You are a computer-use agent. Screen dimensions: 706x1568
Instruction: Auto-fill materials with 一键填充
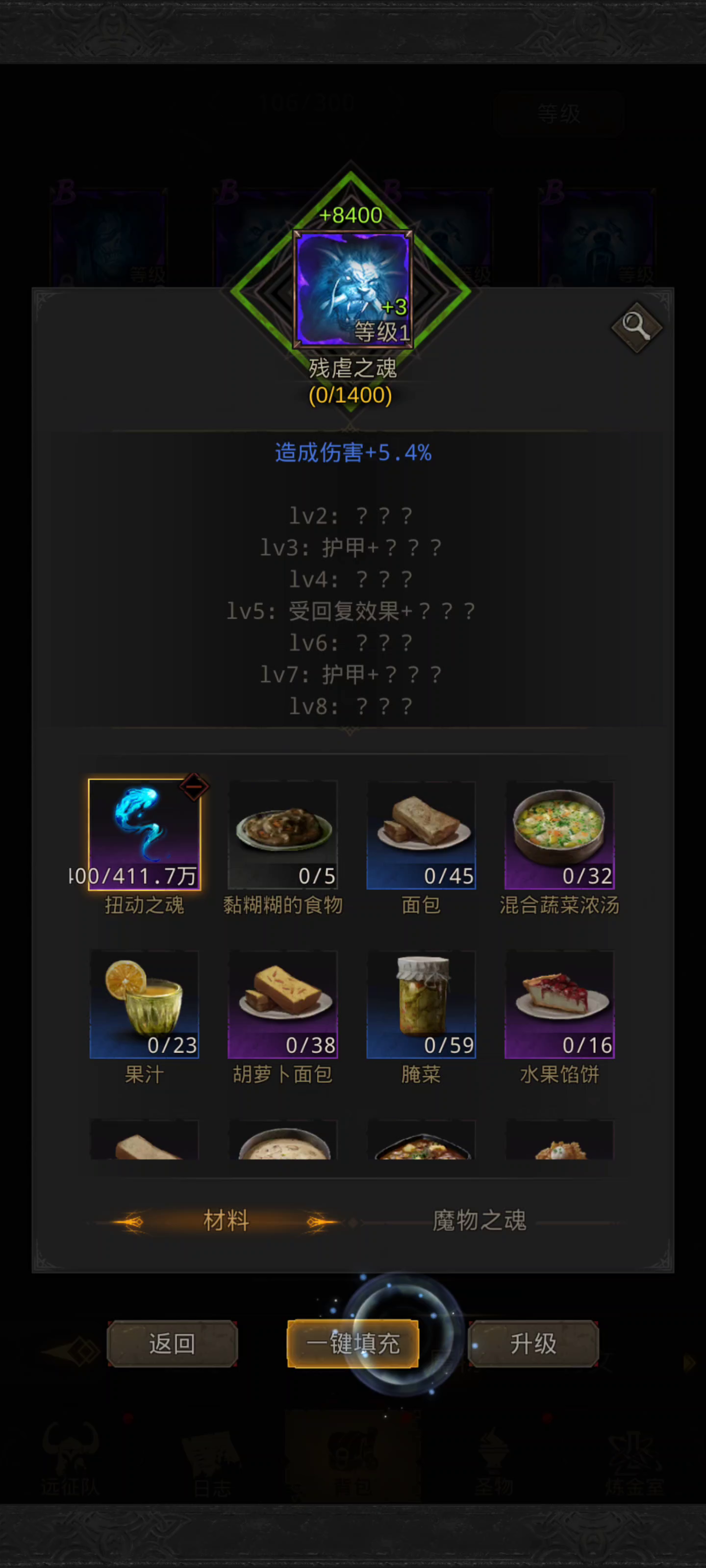click(x=353, y=1344)
